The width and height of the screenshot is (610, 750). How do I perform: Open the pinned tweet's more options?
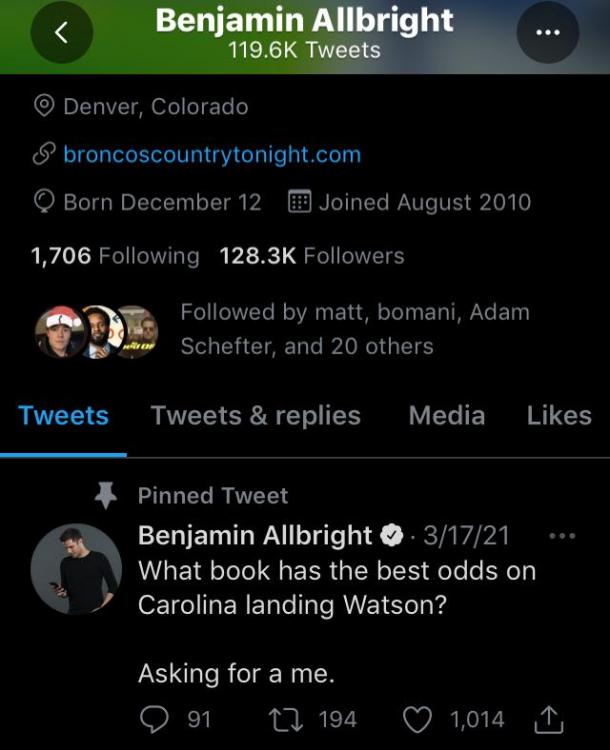(563, 536)
